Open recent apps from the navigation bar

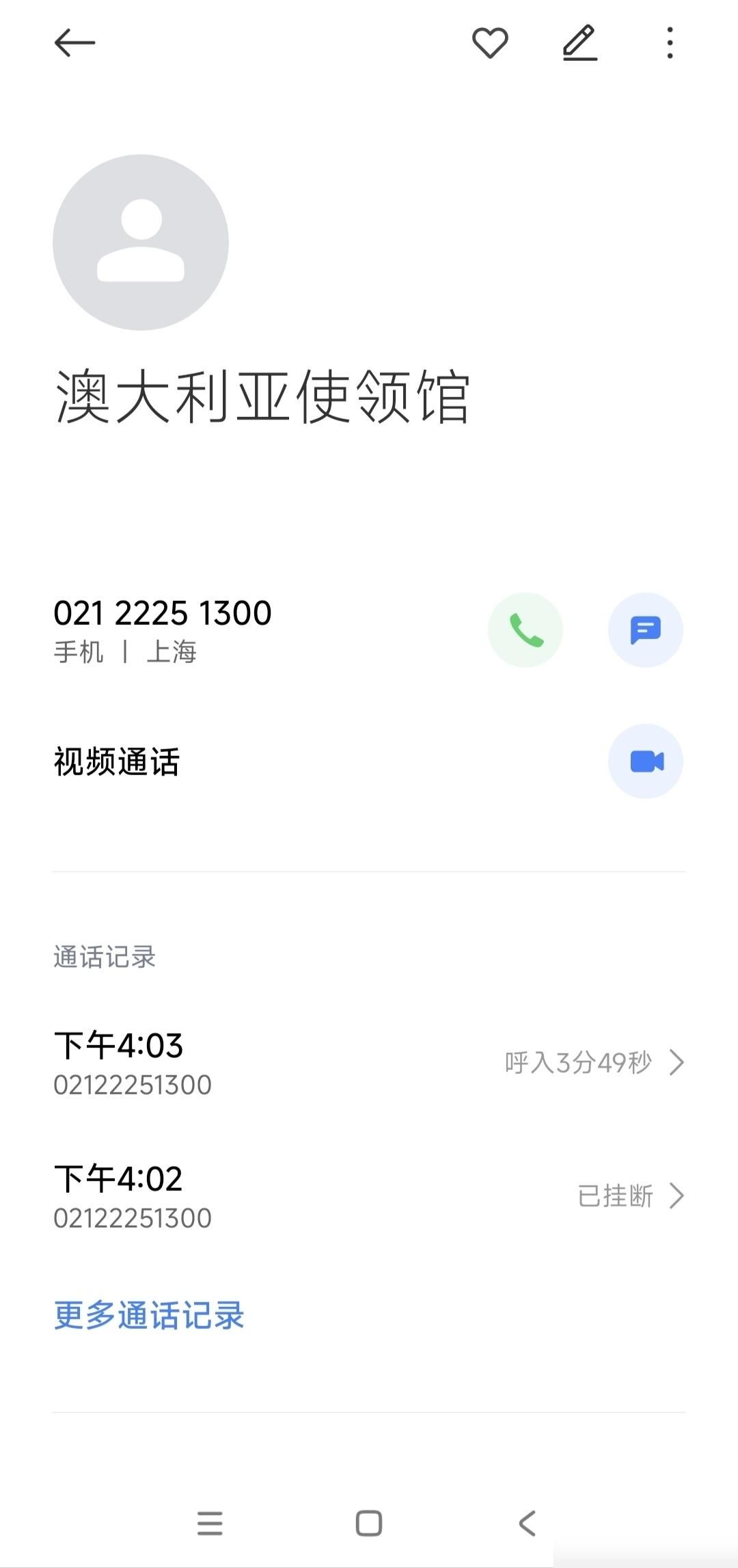point(210,1523)
